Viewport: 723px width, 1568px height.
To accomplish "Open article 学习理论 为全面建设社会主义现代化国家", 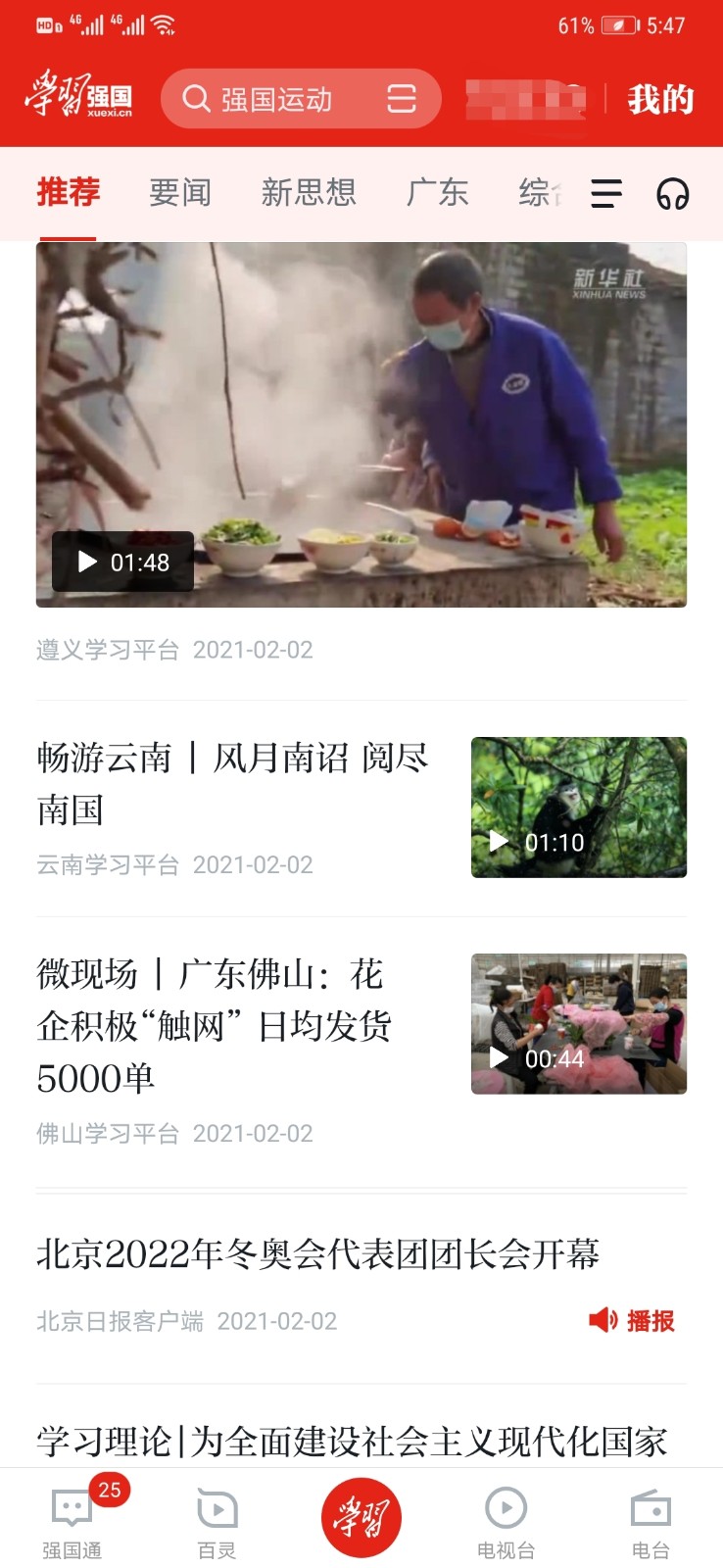I will [x=352, y=1442].
